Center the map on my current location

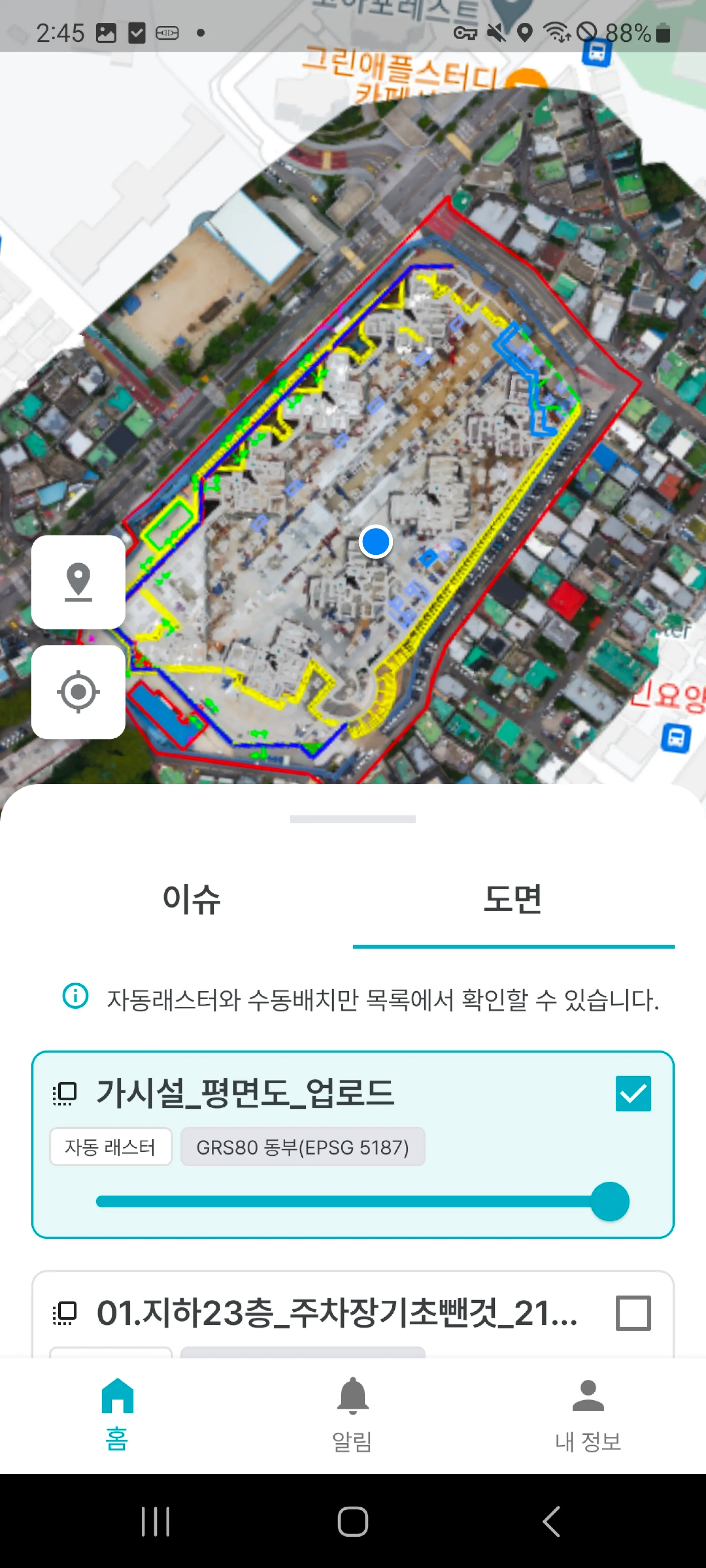pos(78,691)
